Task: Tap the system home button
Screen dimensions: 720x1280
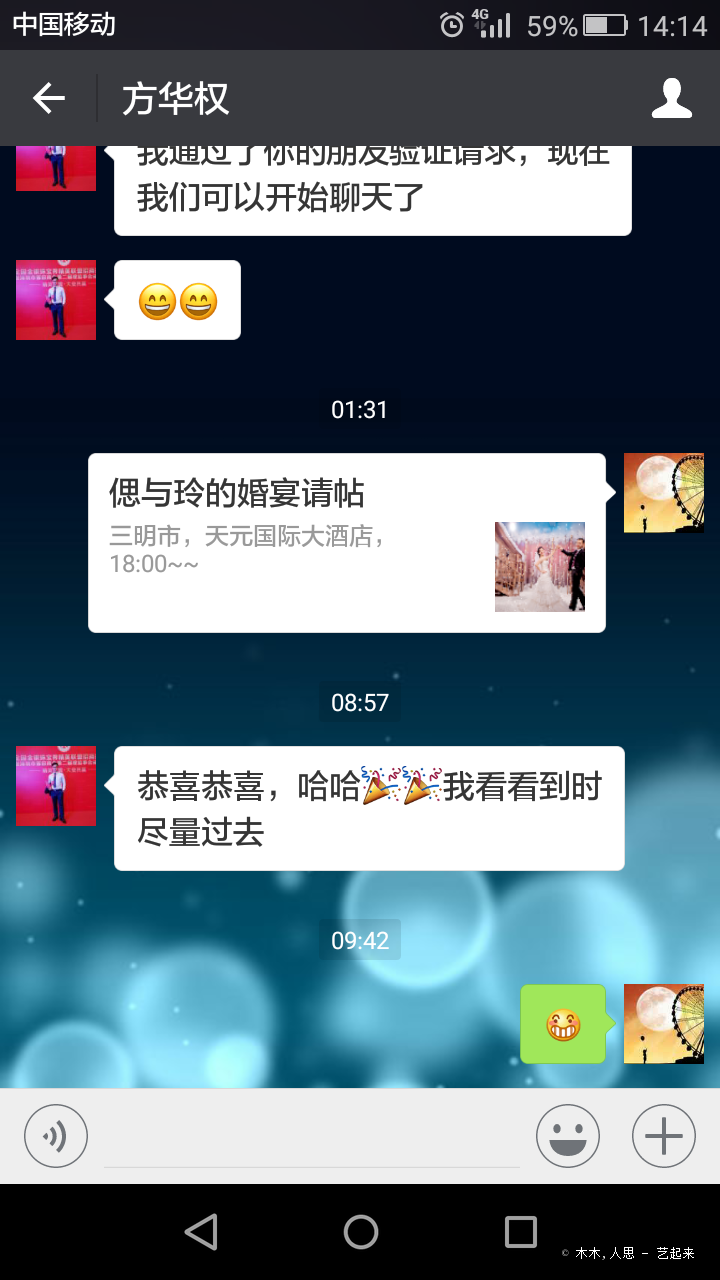Action: (x=360, y=1232)
